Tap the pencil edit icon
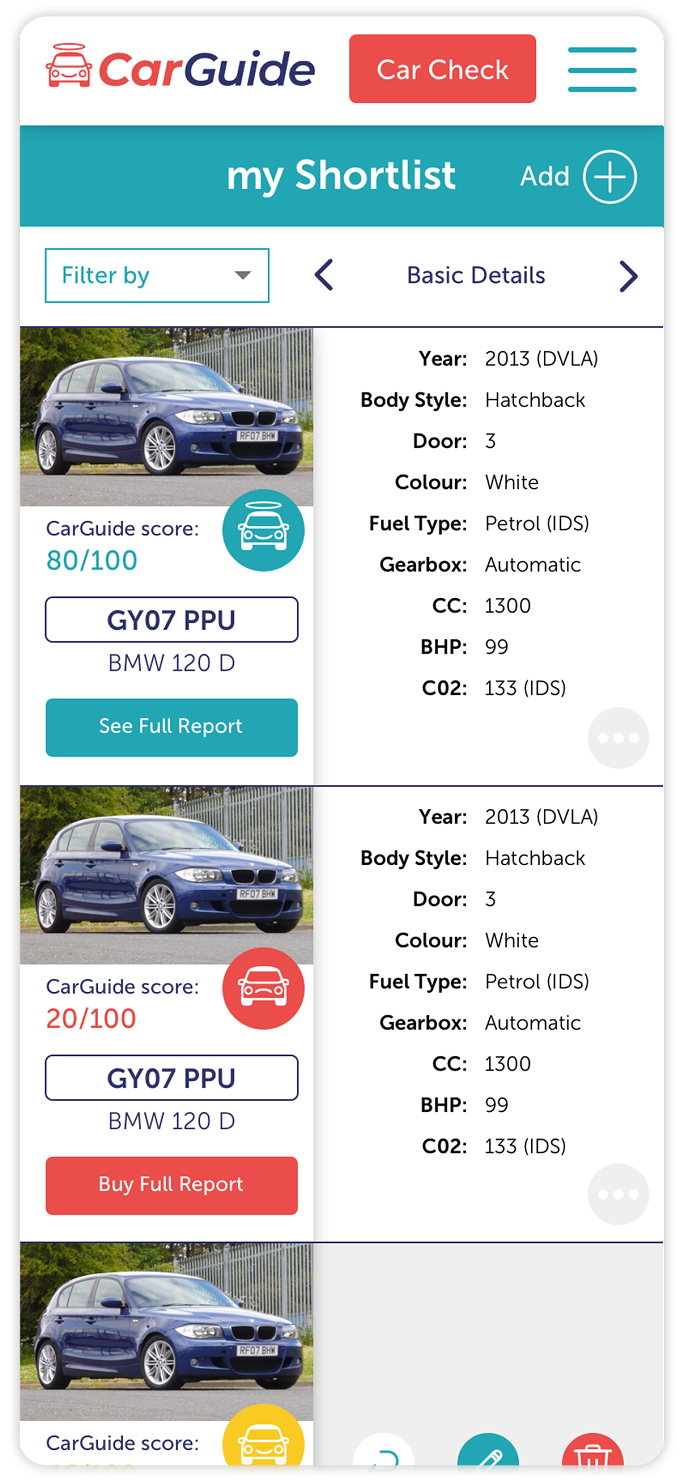 (488, 1454)
